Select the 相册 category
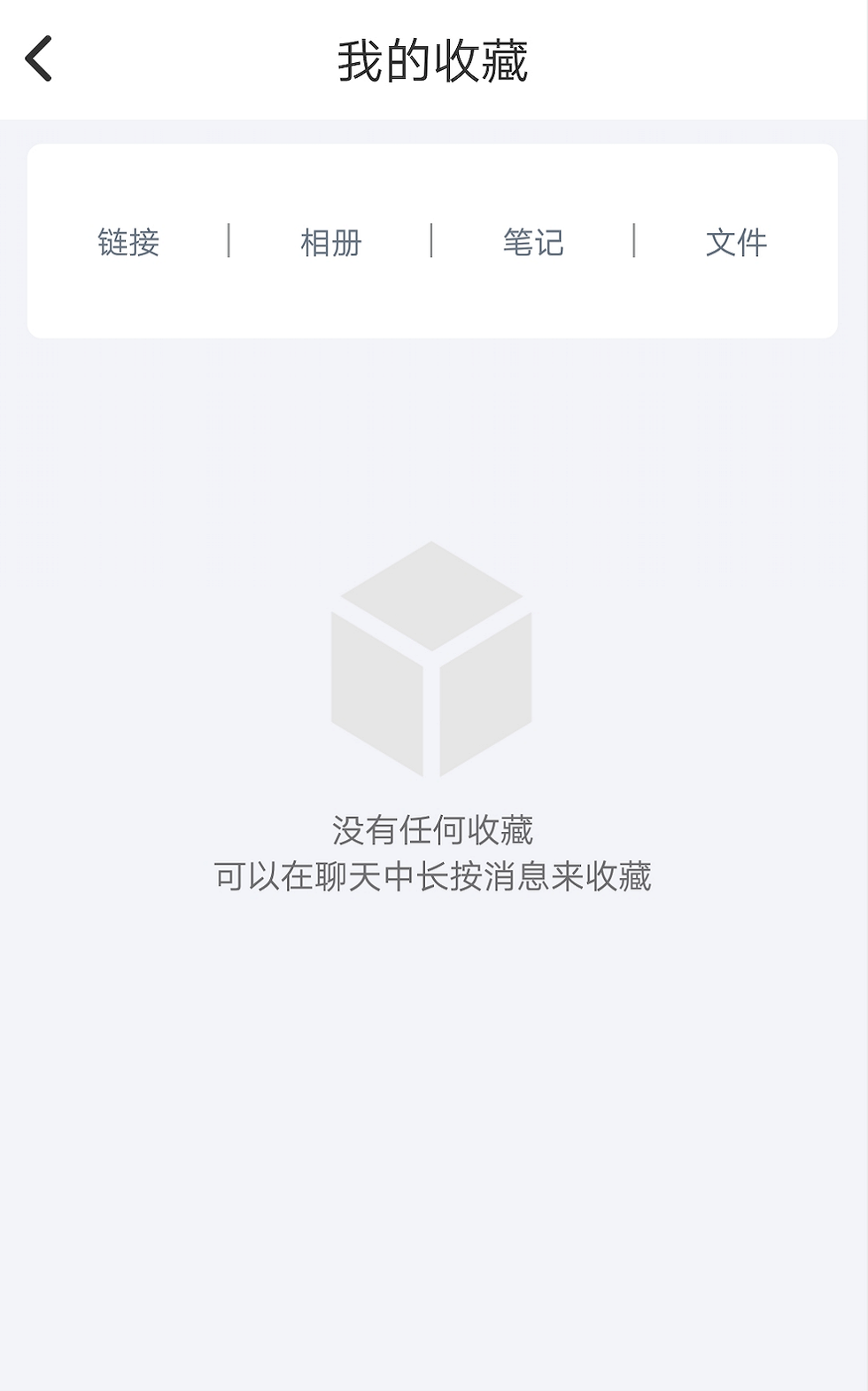The height and width of the screenshot is (1391, 868). 330,242
